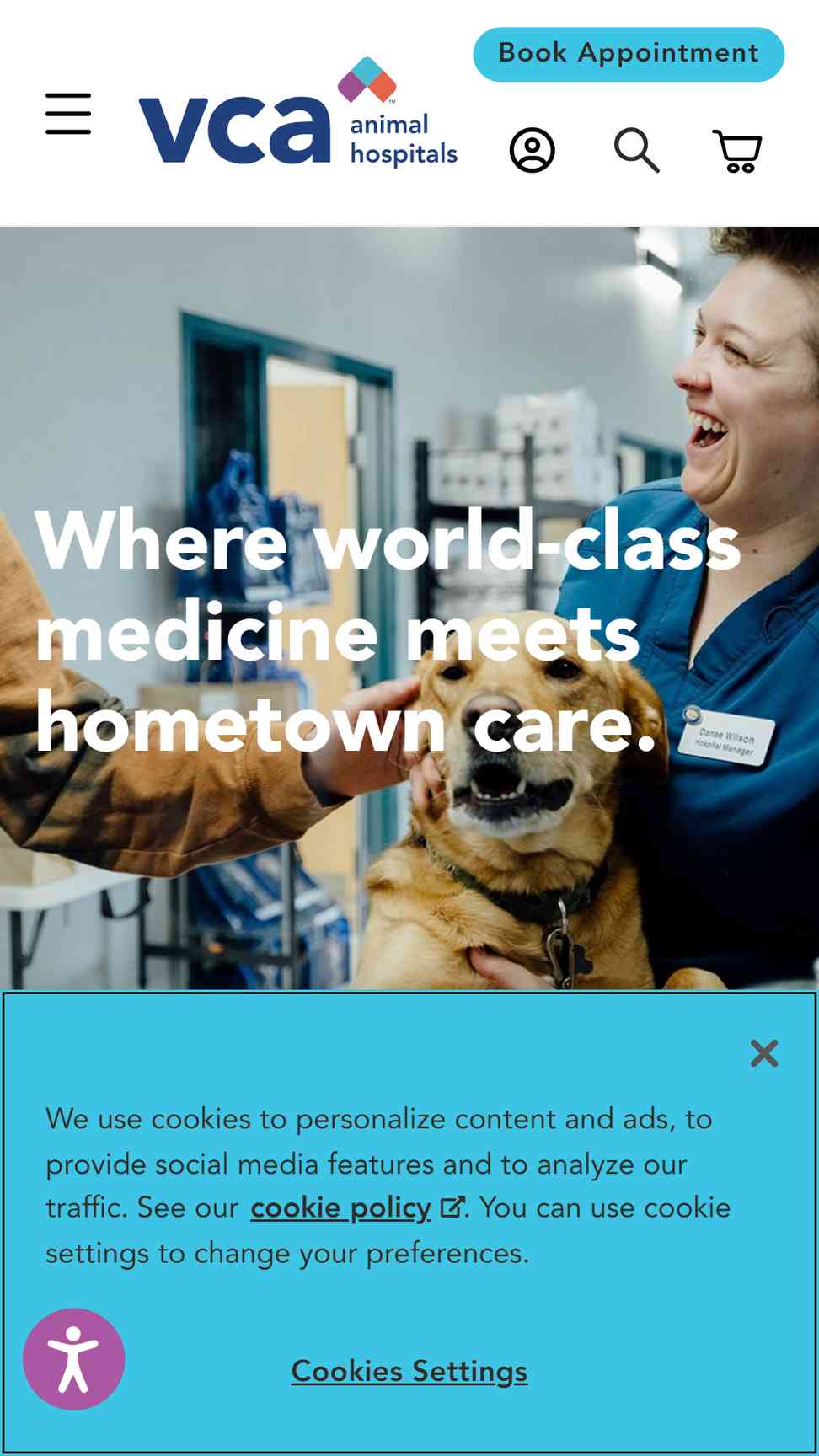
Task: Open the hamburger navigation menu
Action: (x=68, y=114)
